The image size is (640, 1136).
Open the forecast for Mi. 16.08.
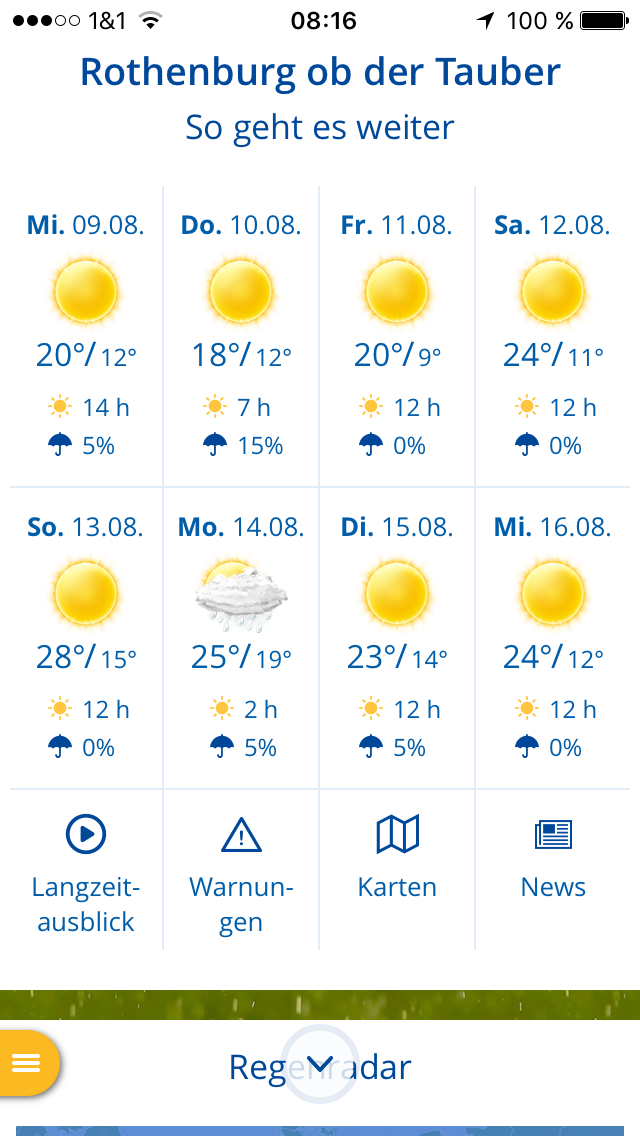coord(553,637)
